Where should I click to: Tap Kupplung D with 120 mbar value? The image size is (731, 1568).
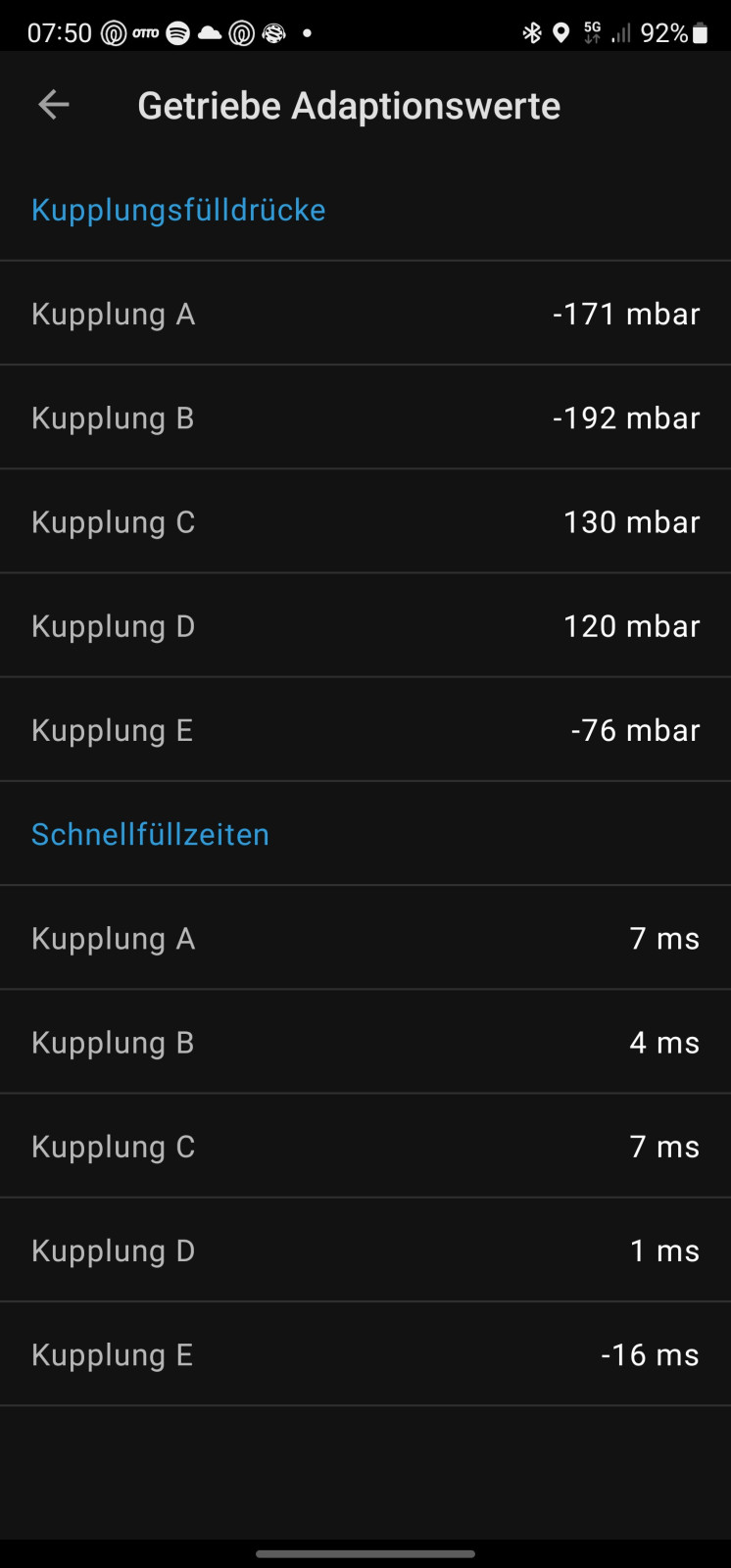tap(365, 625)
